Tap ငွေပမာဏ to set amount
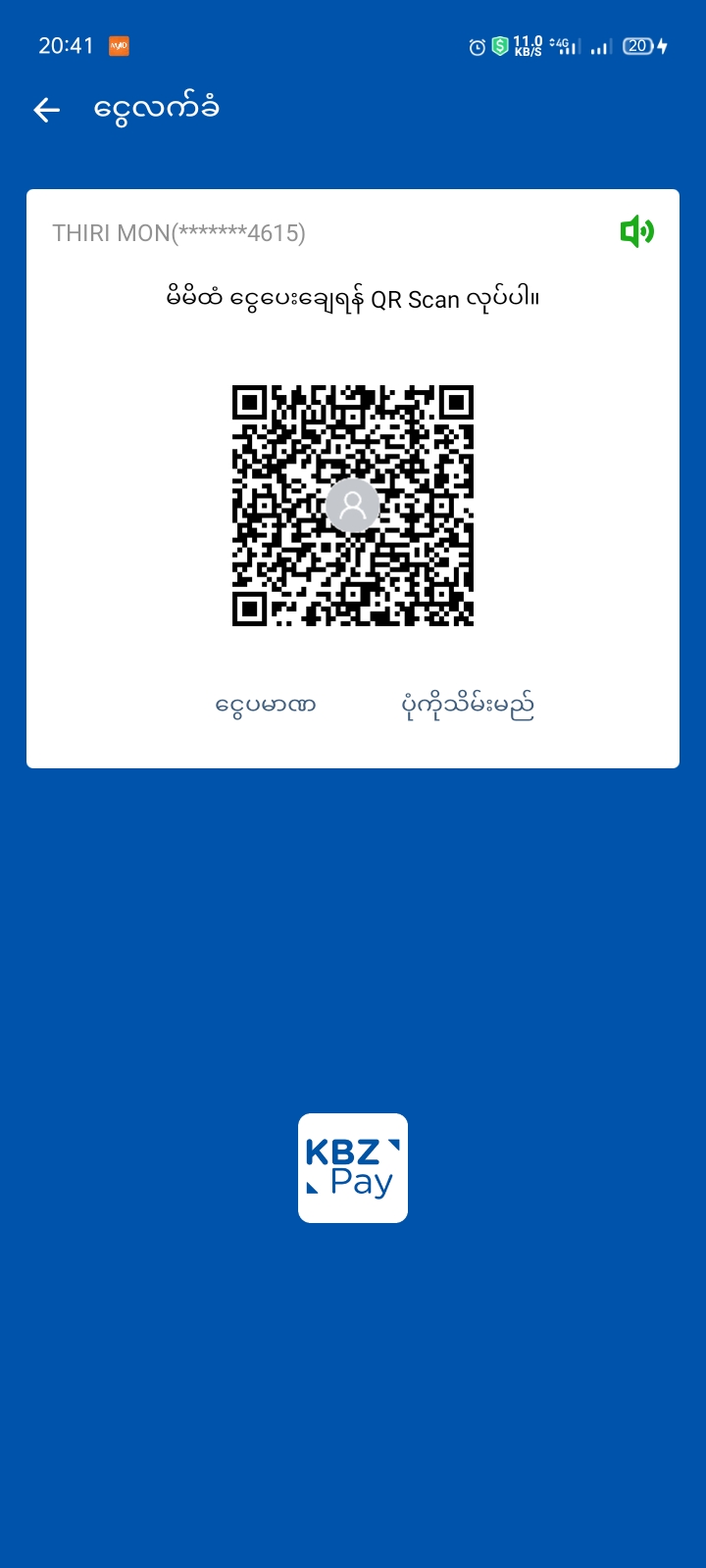This screenshot has height=1568, width=706. [266, 705]
